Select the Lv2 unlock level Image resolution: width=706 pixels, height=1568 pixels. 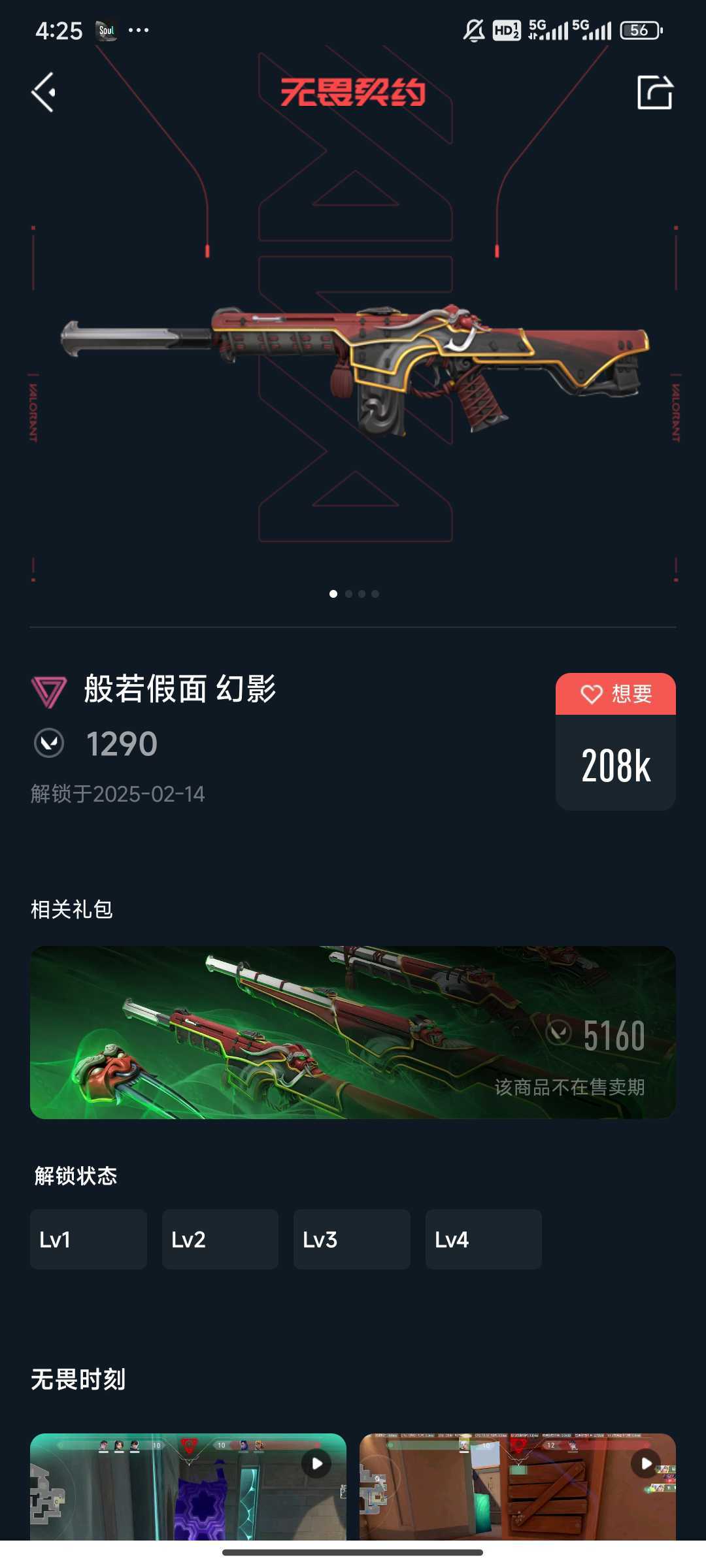tap(220, 1239)
